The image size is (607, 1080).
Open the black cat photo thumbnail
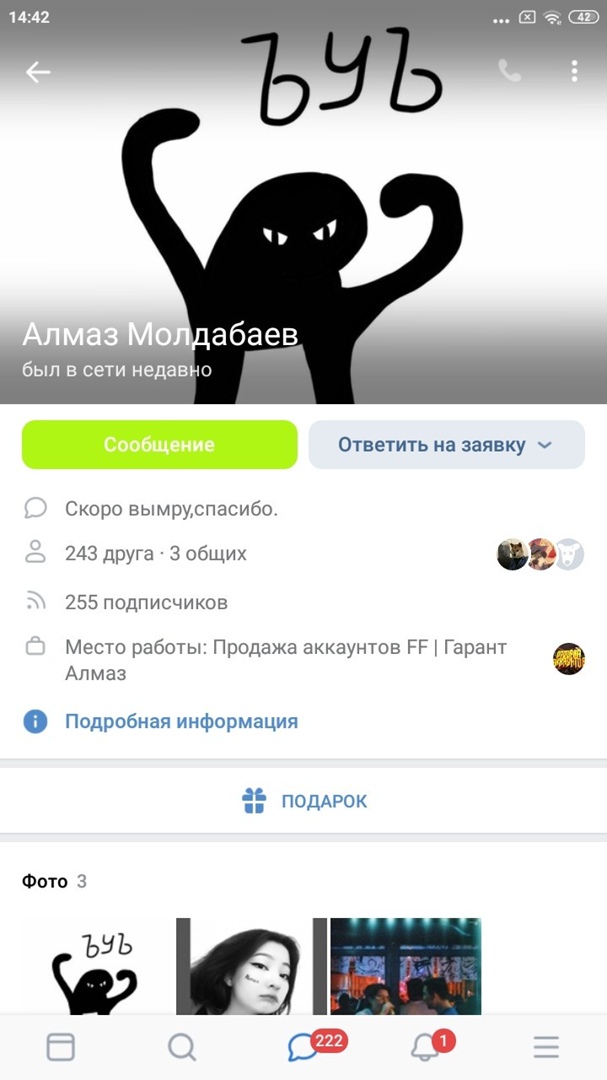[96, 966]
